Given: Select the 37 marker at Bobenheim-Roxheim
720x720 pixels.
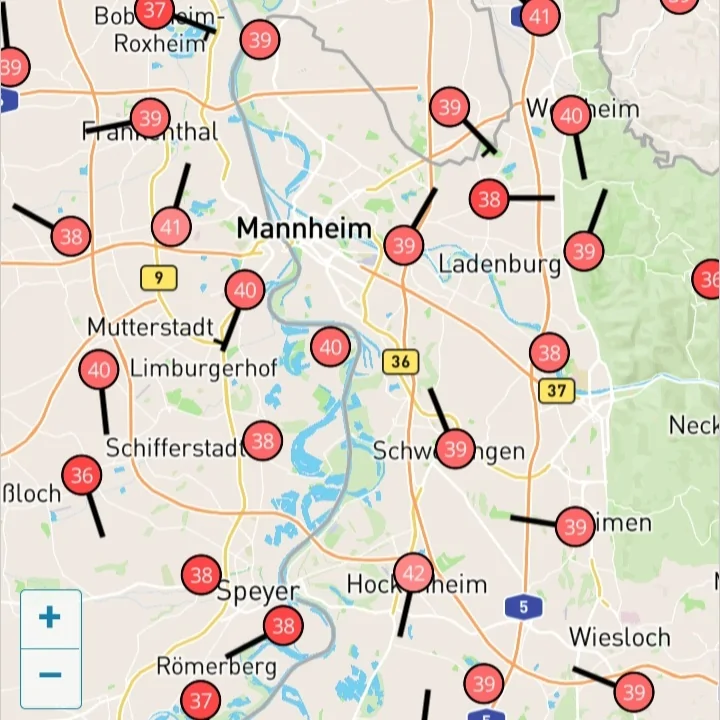Looking at the screenshot, I should coord(154,12).
